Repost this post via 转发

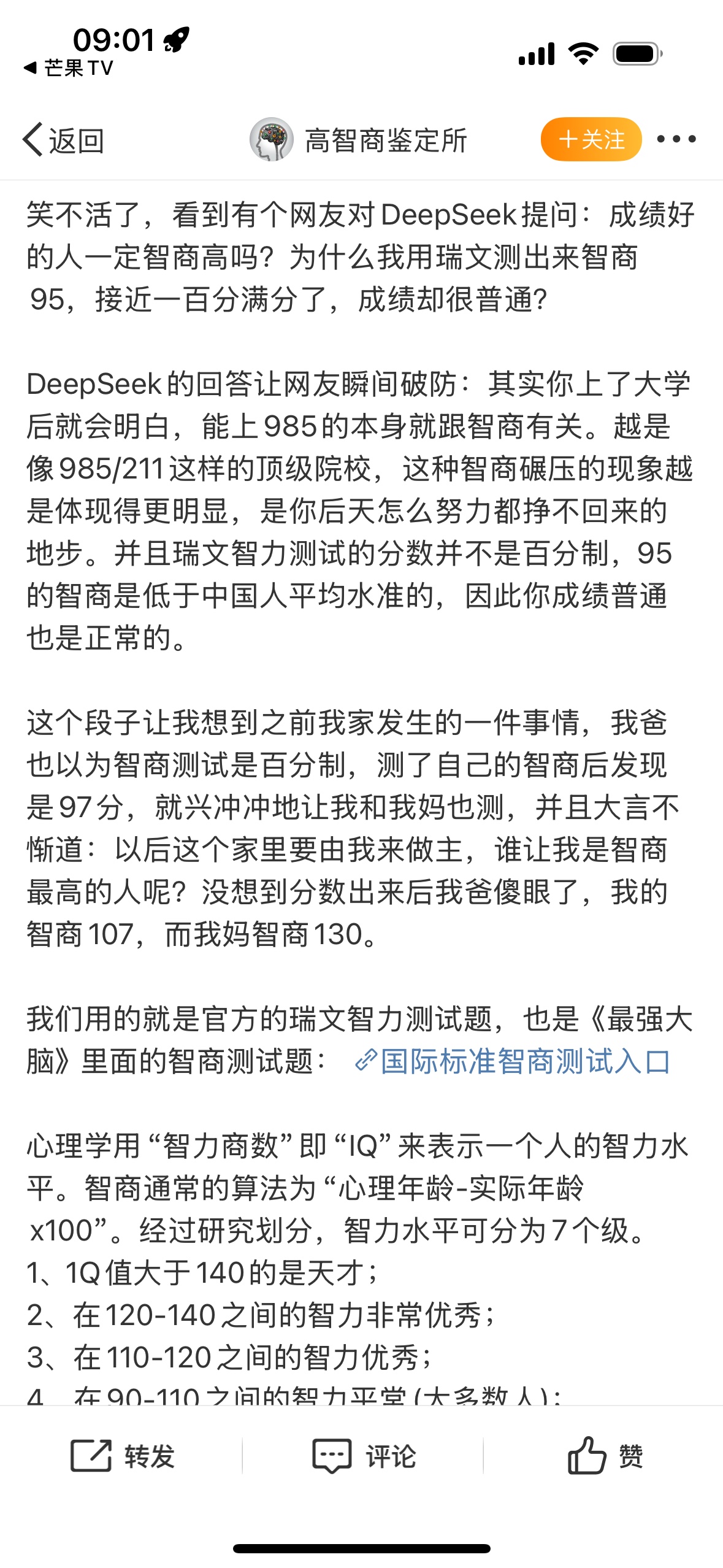pos(123,1455)
